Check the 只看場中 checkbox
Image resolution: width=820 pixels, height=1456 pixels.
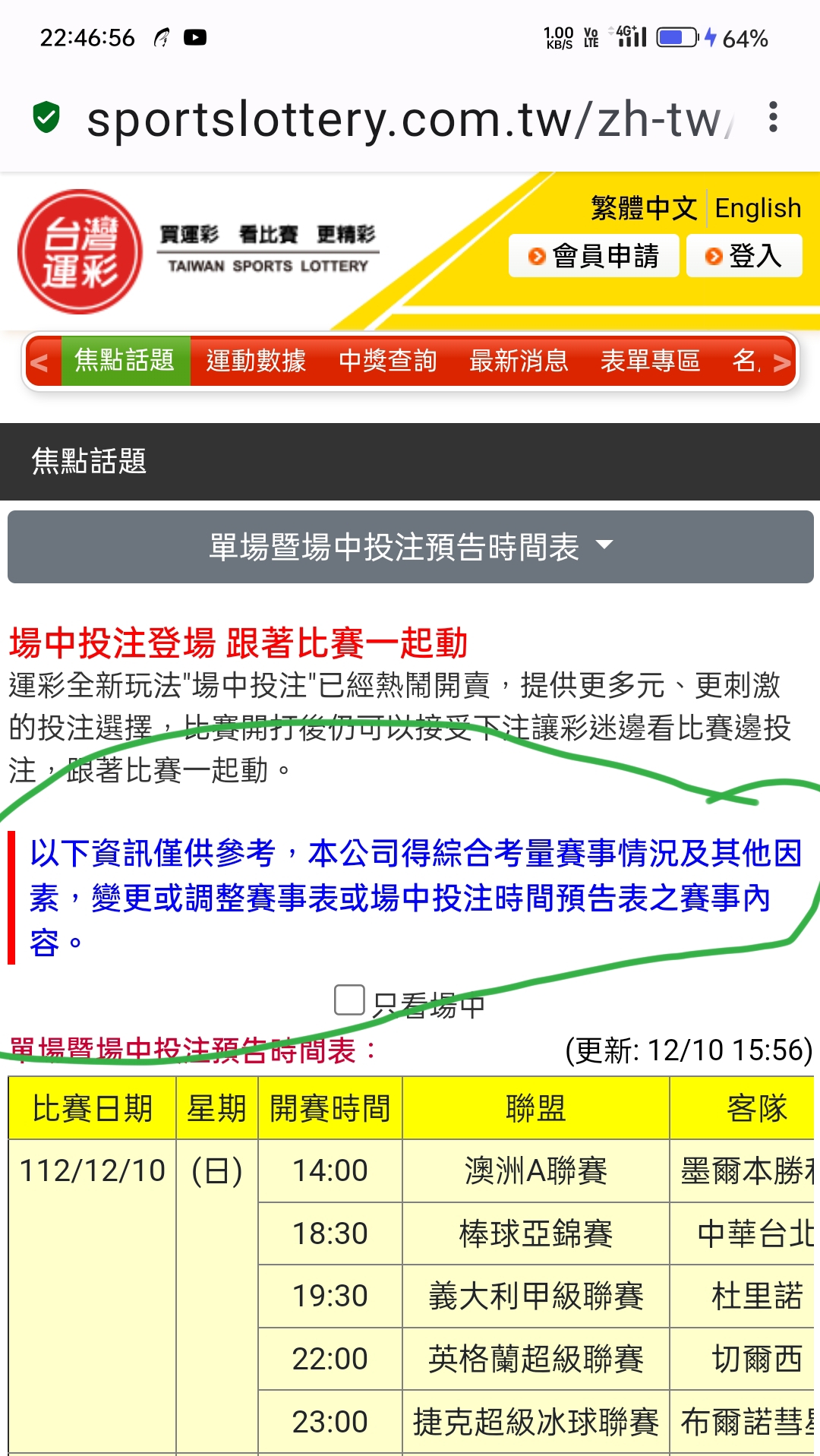pyautogui.click(x=349, y=1000)
